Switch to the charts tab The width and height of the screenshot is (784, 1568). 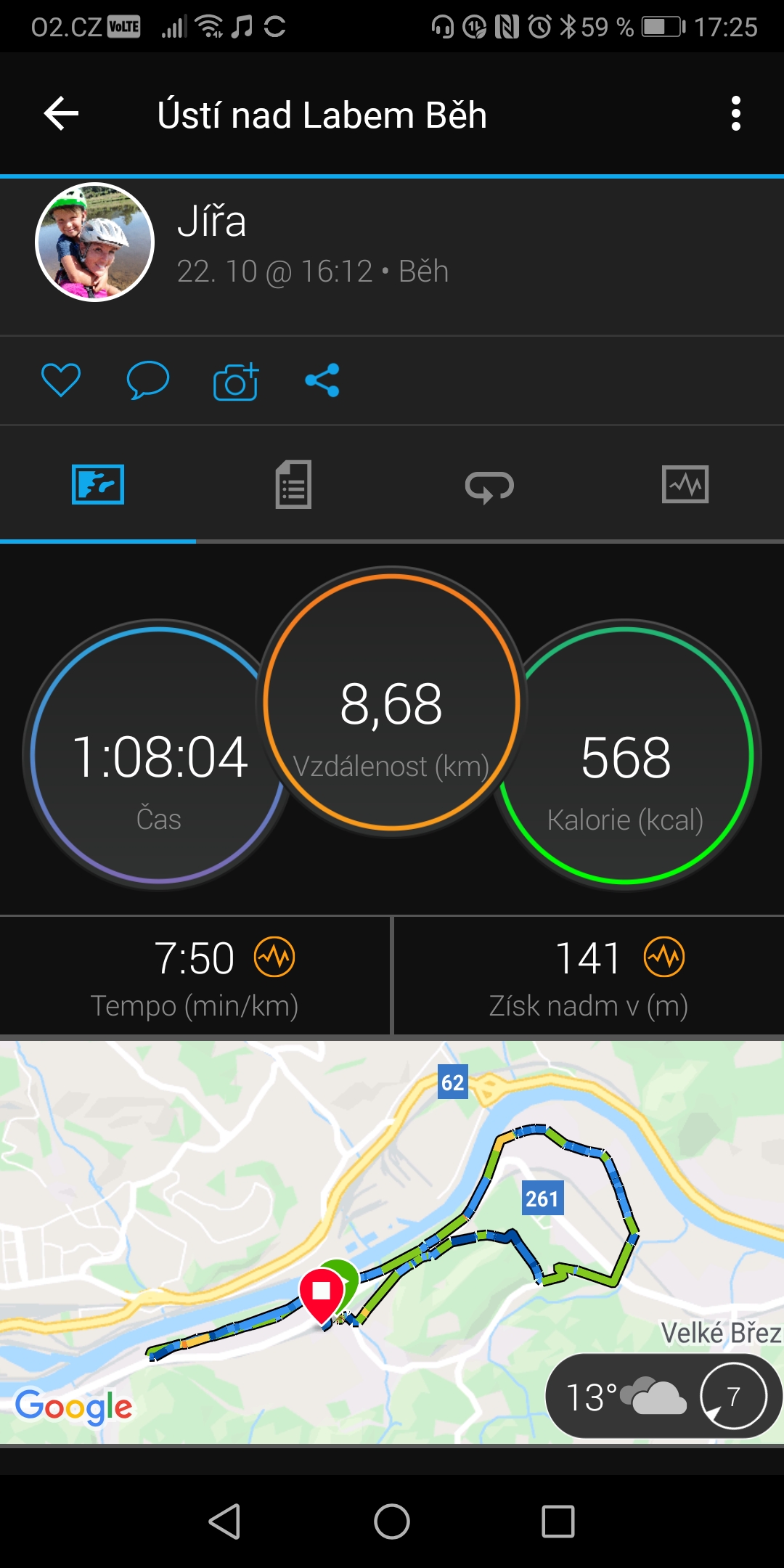(x=685, y=484)
